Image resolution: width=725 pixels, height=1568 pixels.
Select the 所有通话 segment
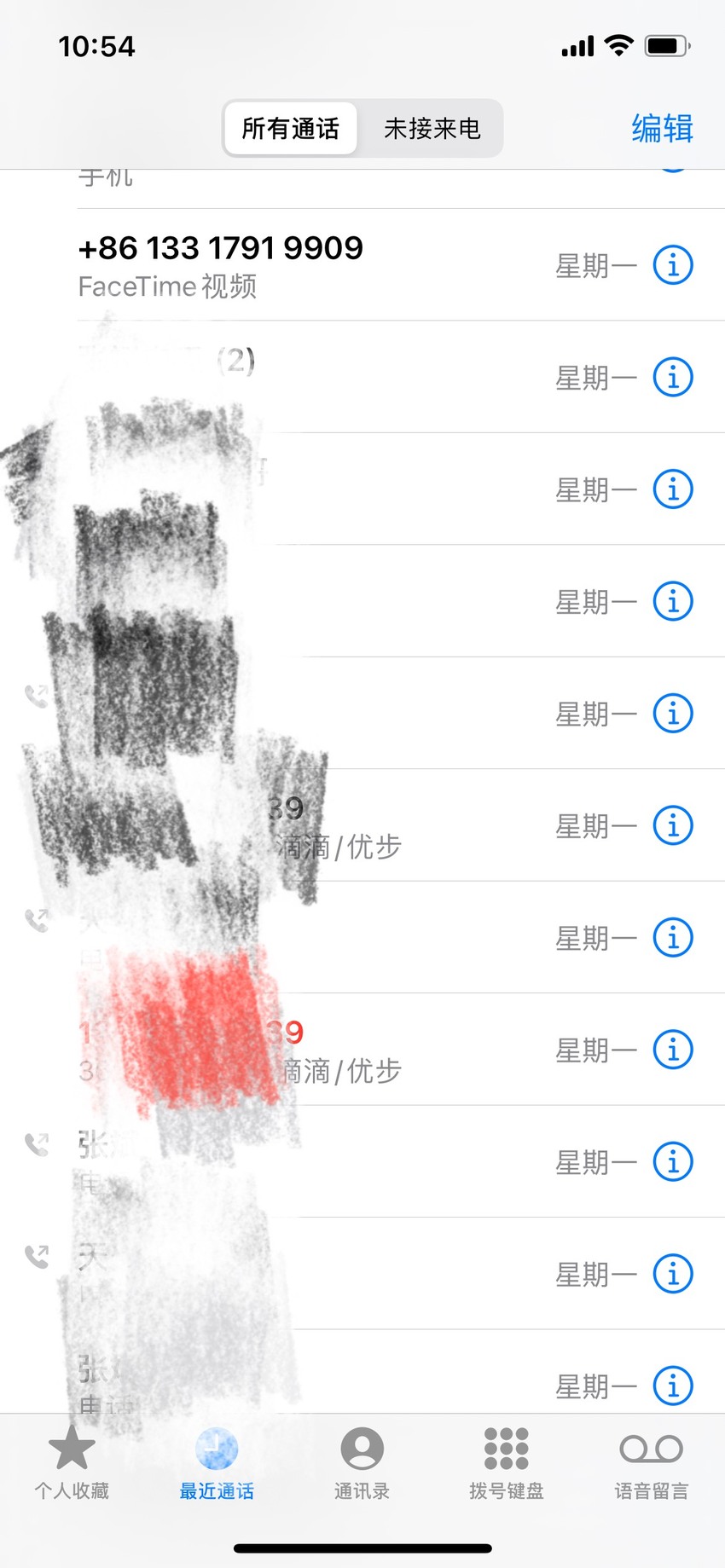point(291,129)
